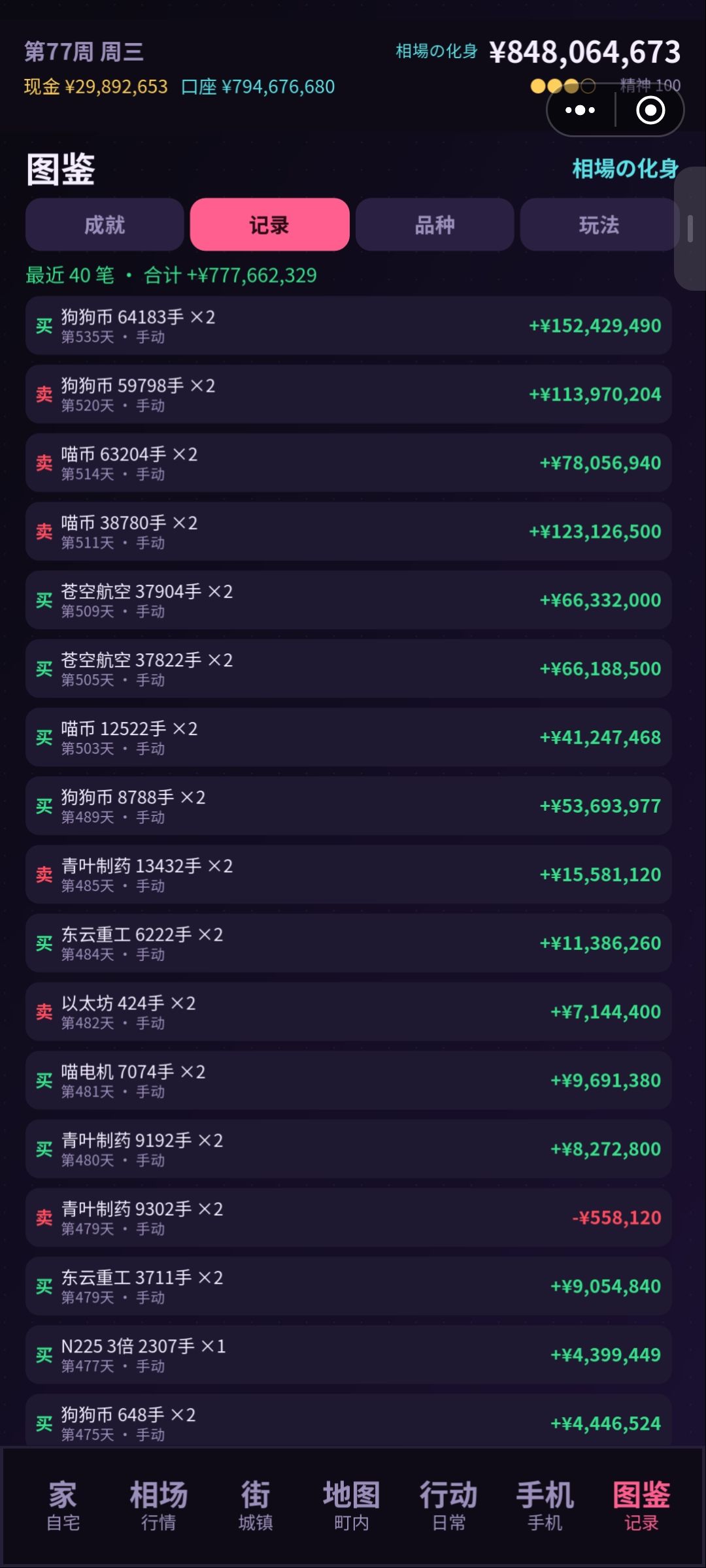
Task: Go to 家 自宅 in bottom navigation
Action: click(x=63, y=1506)
